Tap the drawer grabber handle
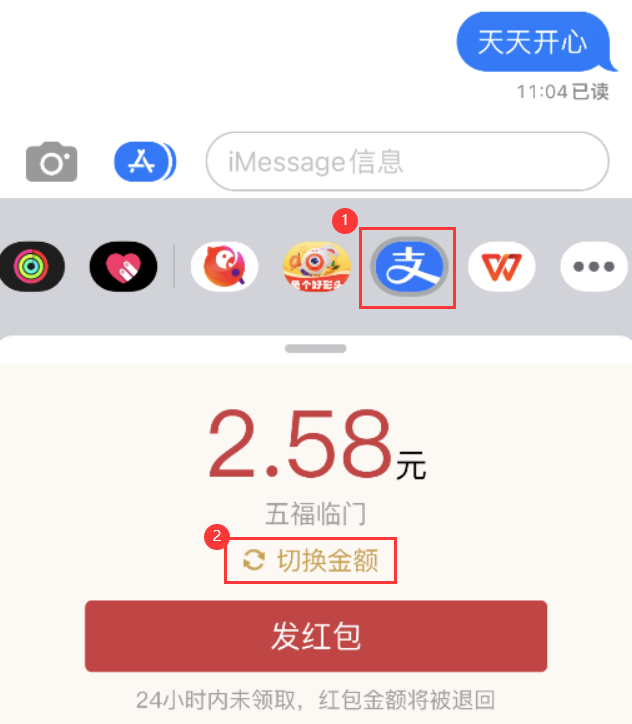The image size is (632, 724). click(315, 349)
